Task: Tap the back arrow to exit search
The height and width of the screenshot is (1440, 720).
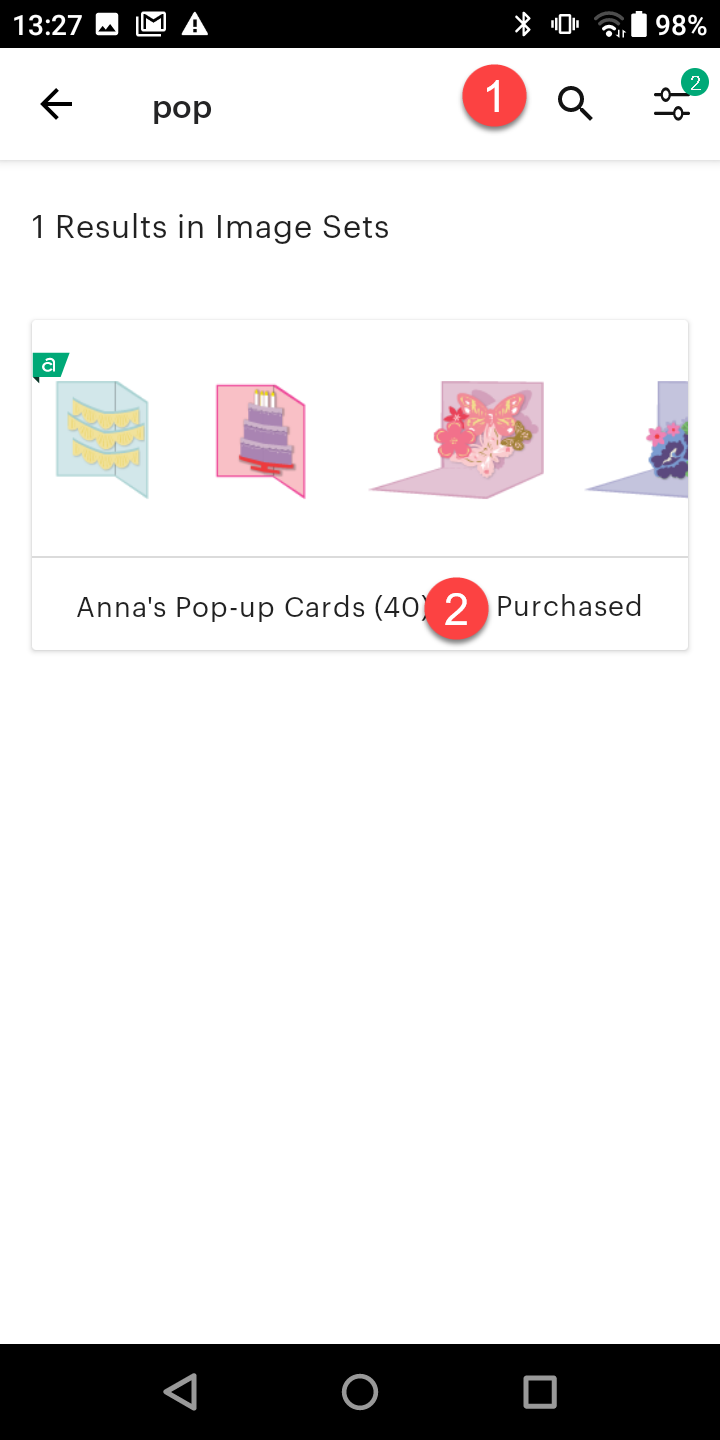Action: coord(56,103)
